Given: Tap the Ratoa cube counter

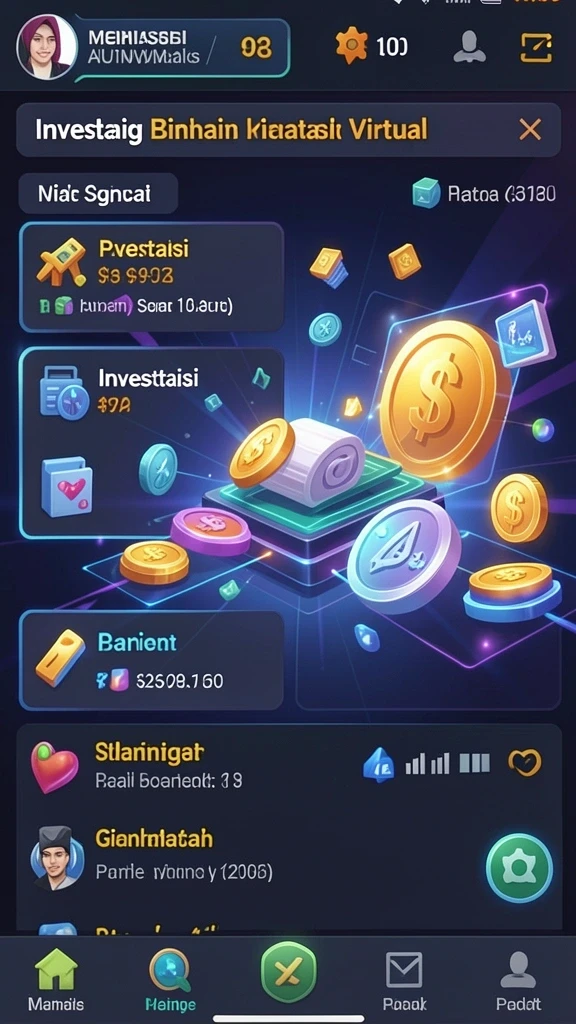Looking at the screenshot, I should (484, 194).
